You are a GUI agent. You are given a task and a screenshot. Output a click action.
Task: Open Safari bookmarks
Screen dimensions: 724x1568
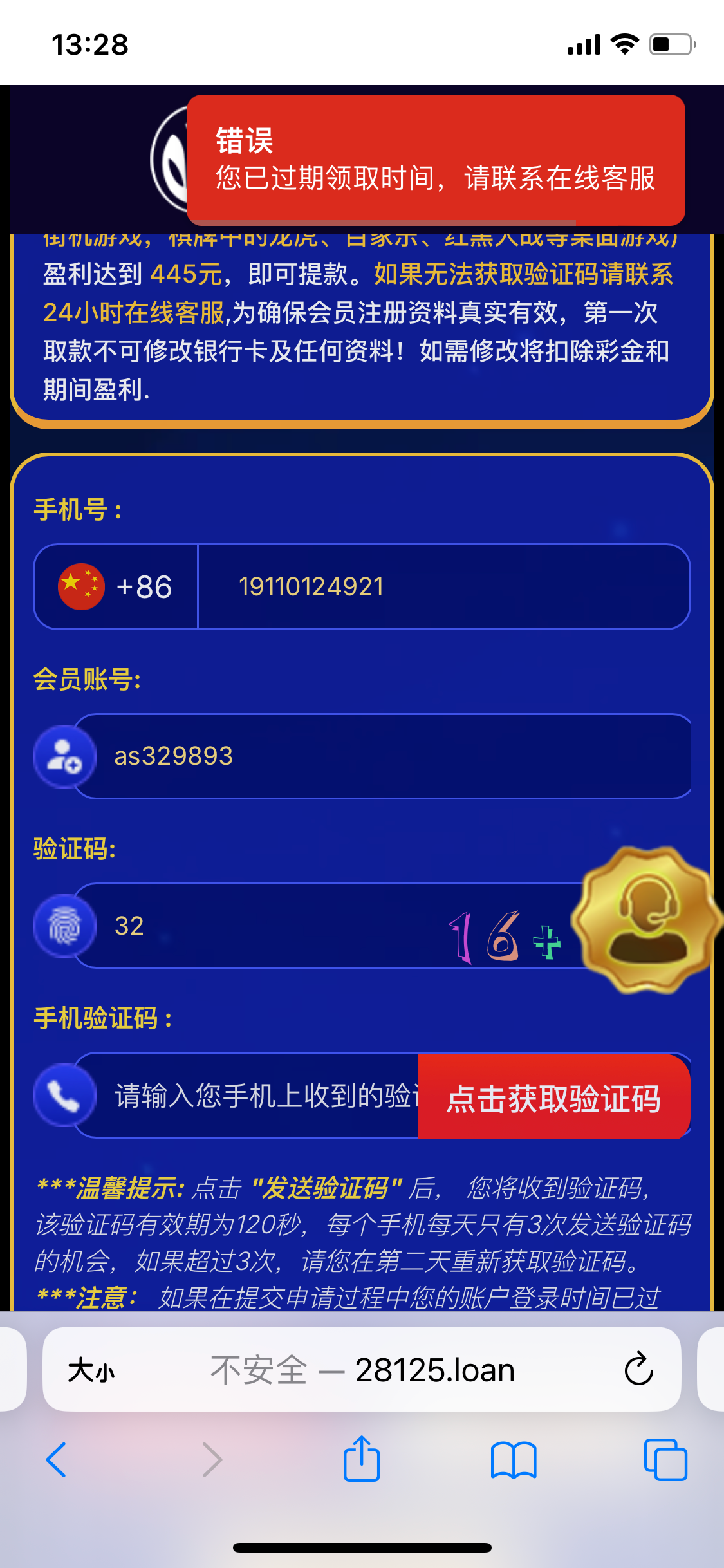coord(513,1459)
